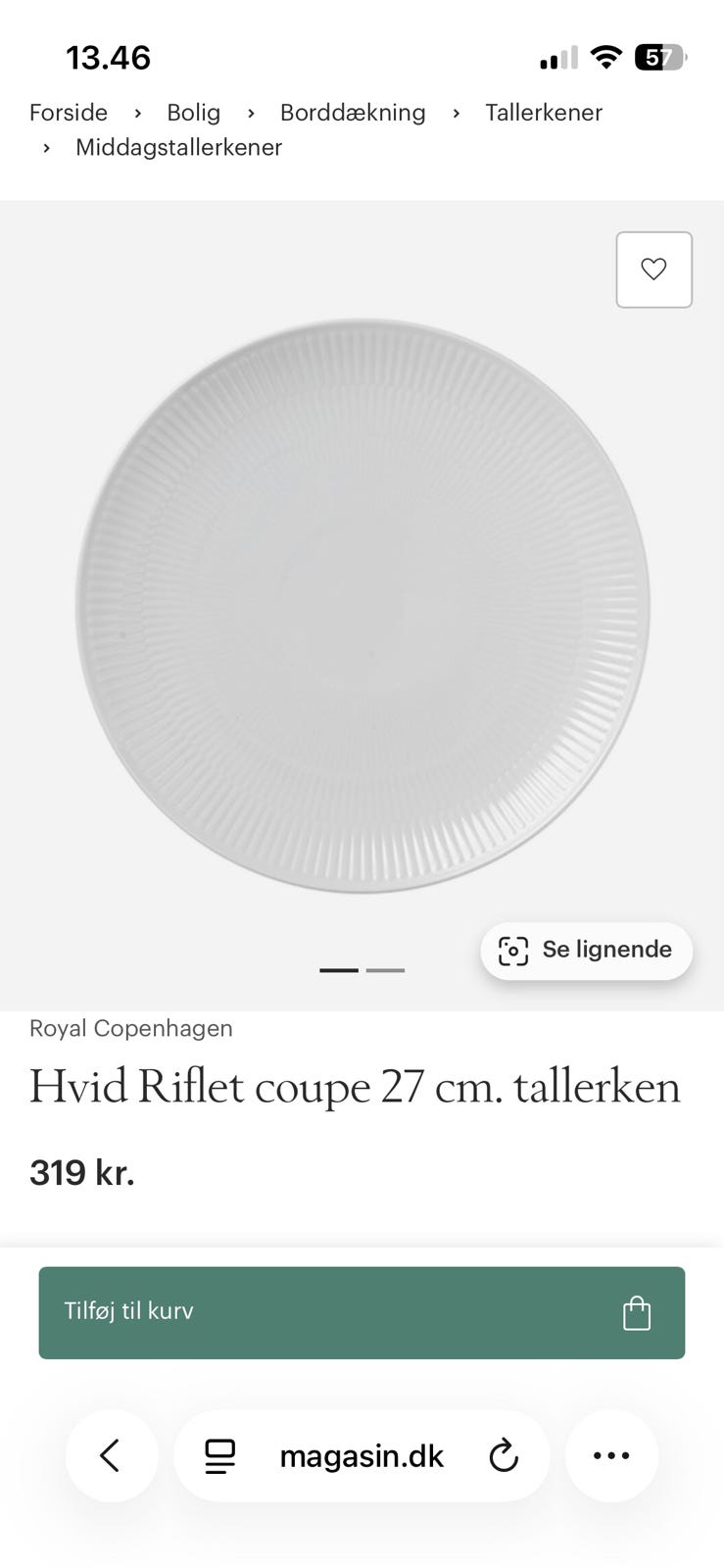Navigate to Middagstallerkener breadcrumb item
The height and width of the screenshot is (1568, 724).
coord(177,148)
